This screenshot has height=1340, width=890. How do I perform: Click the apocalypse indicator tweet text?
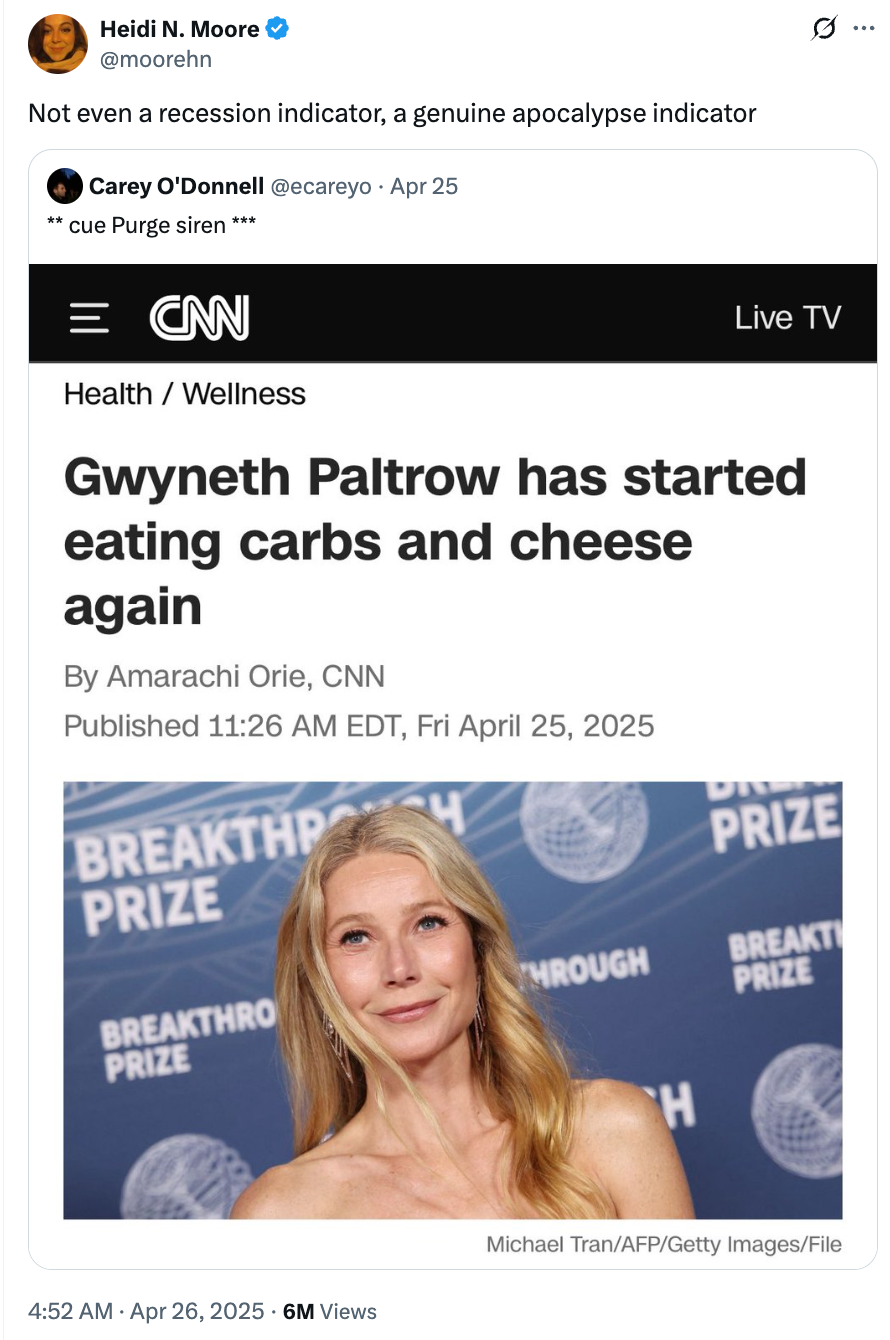394,113
